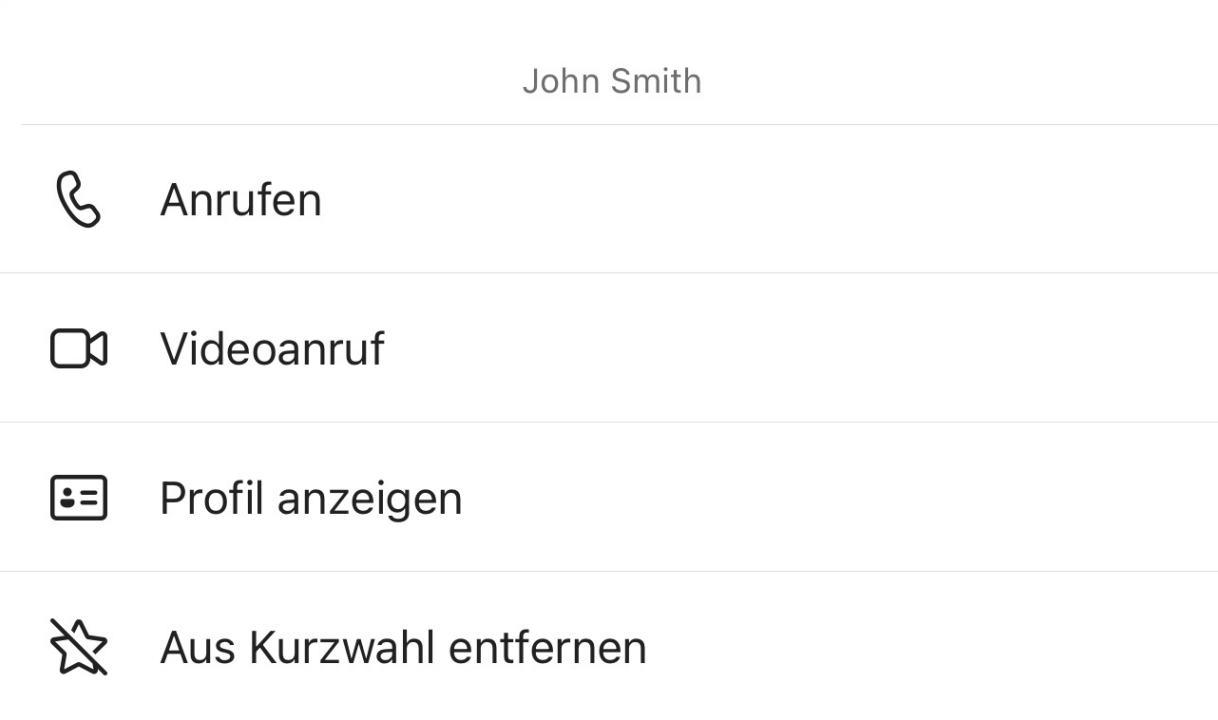The image size is (1218, 720).
Task: Open Profil anzeigen
Action: click(310, 498)
